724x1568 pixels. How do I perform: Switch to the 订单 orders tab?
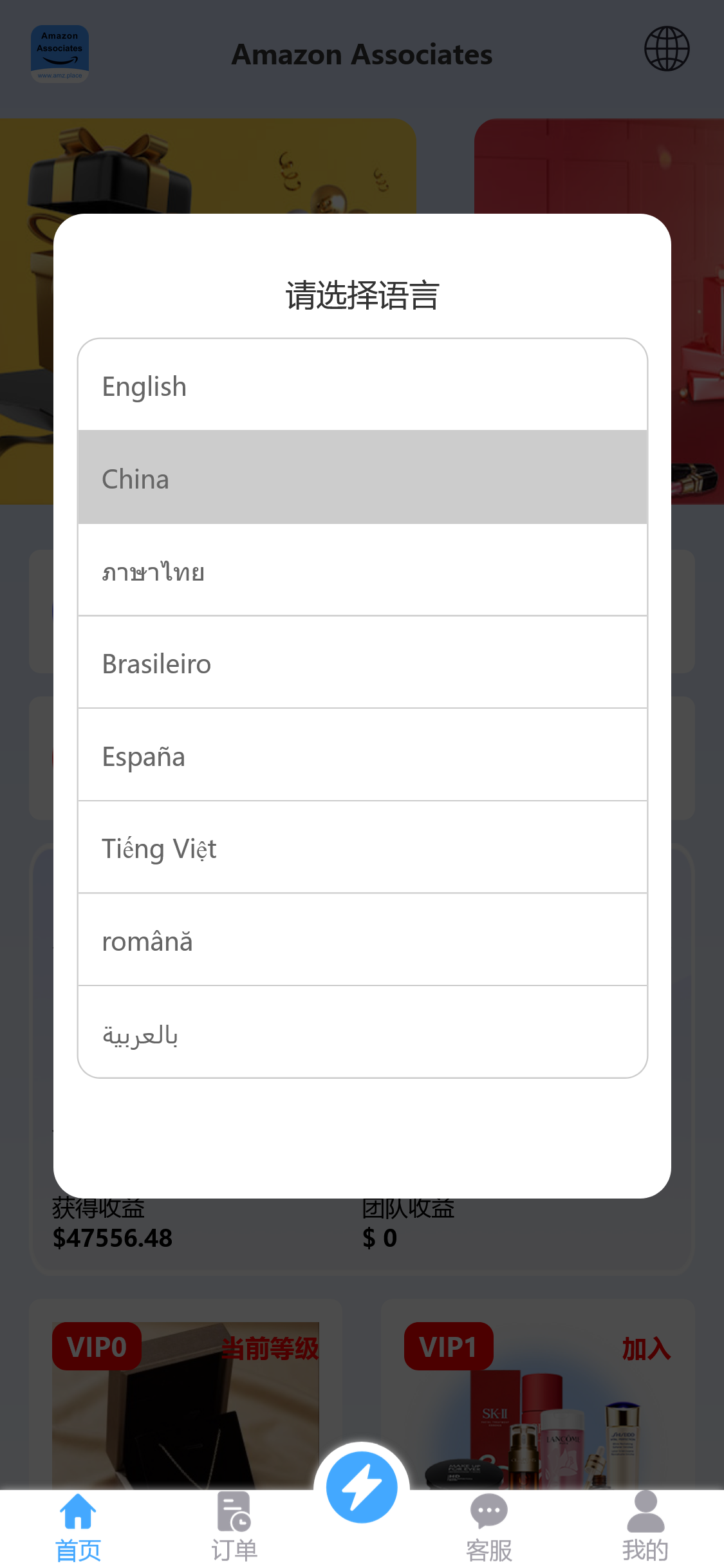click(234, 1527)
